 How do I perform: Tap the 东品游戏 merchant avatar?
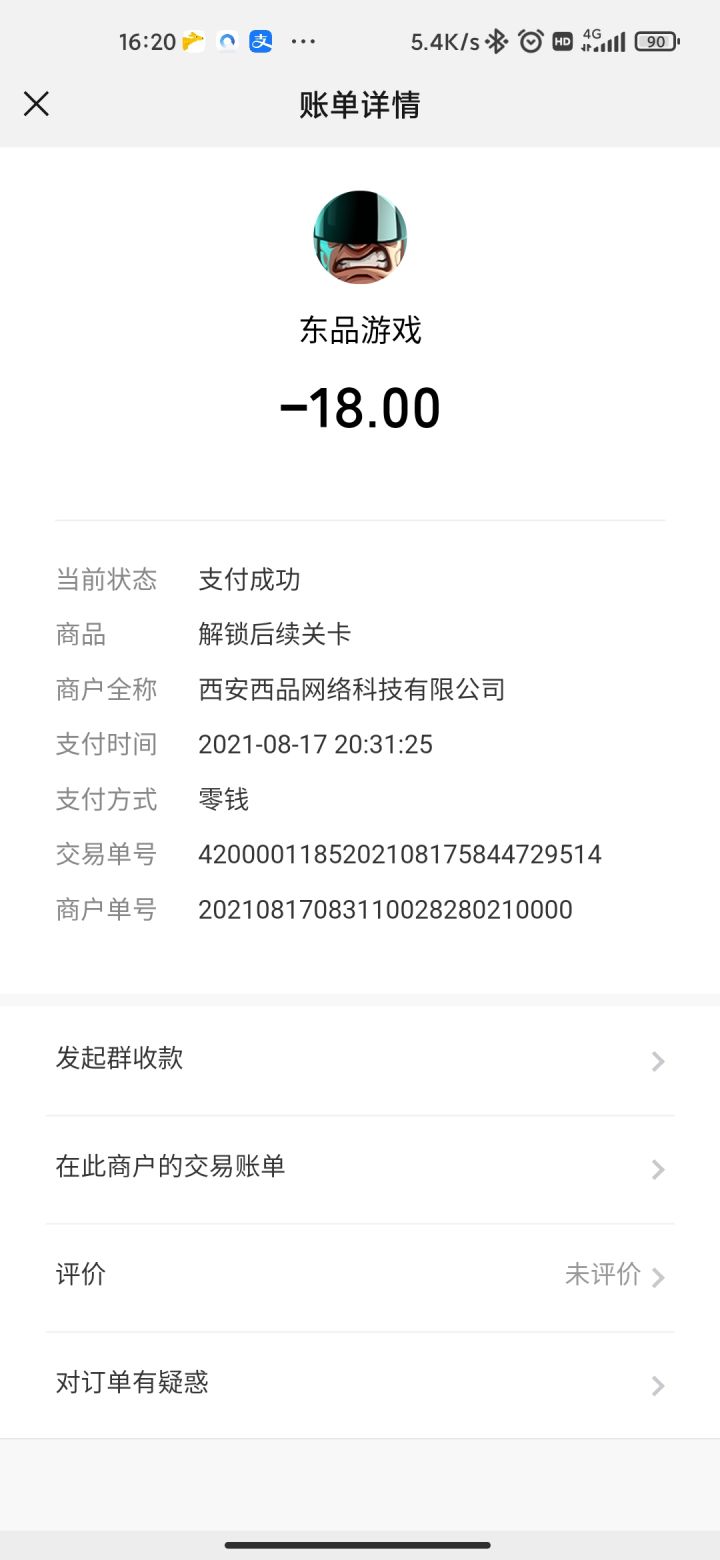(360, 237)
